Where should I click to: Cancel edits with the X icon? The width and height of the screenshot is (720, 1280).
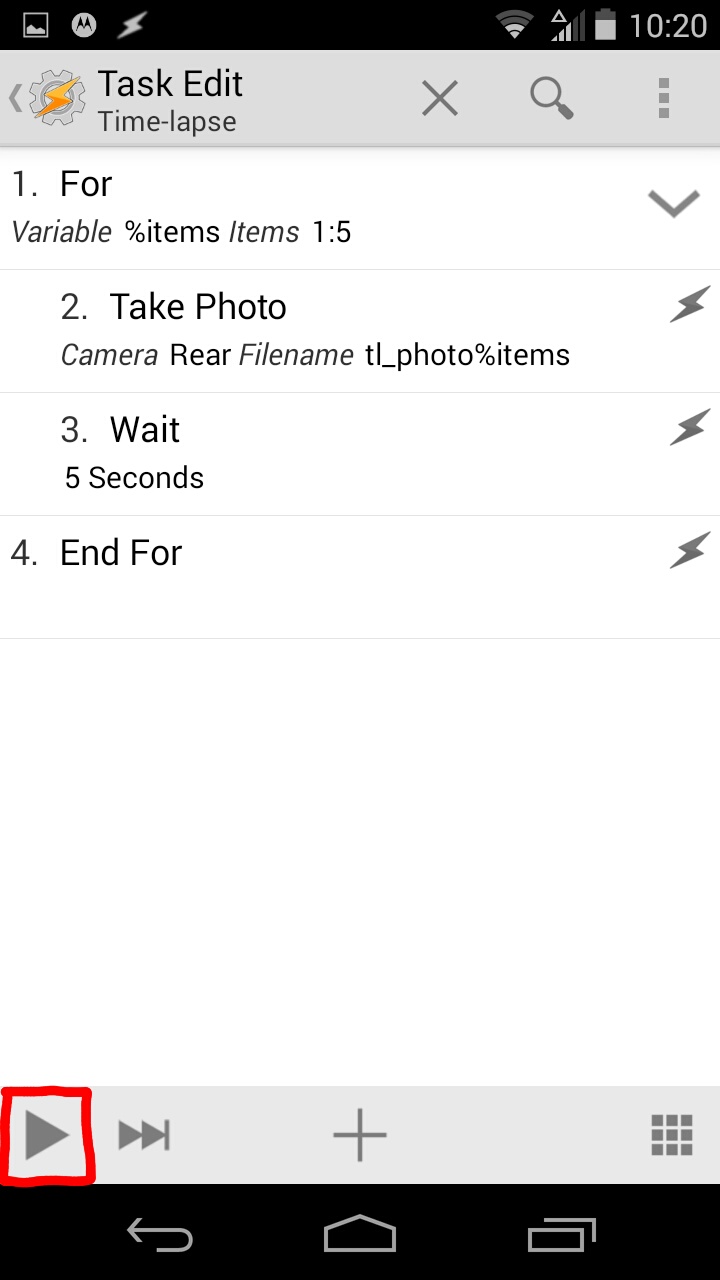tap(439, 99)
